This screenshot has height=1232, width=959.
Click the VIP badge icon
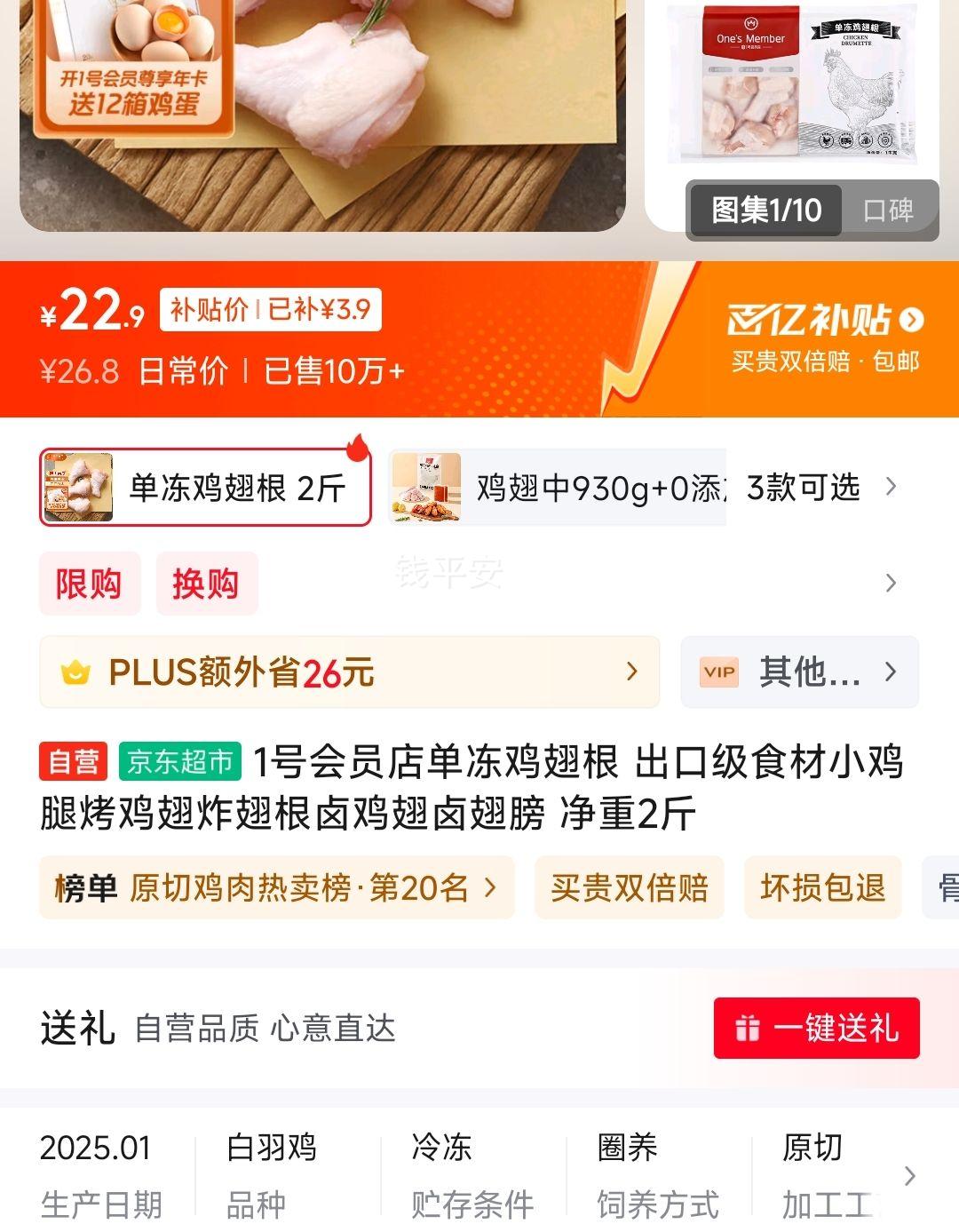click(x=717, y=672)
